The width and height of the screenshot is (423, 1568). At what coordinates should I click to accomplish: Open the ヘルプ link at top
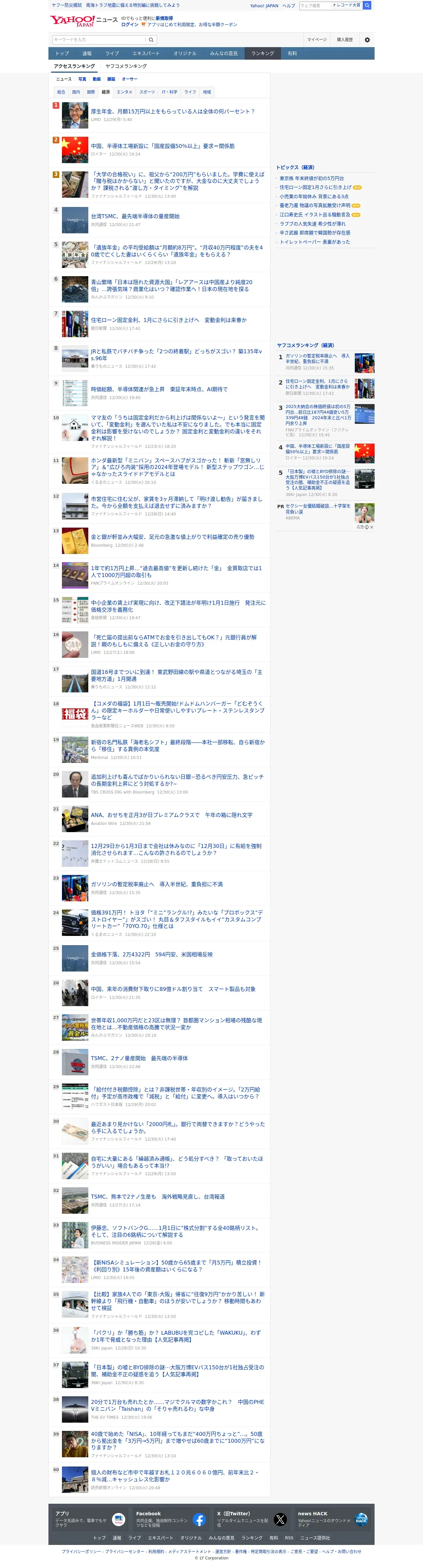(x=289, y=6)
